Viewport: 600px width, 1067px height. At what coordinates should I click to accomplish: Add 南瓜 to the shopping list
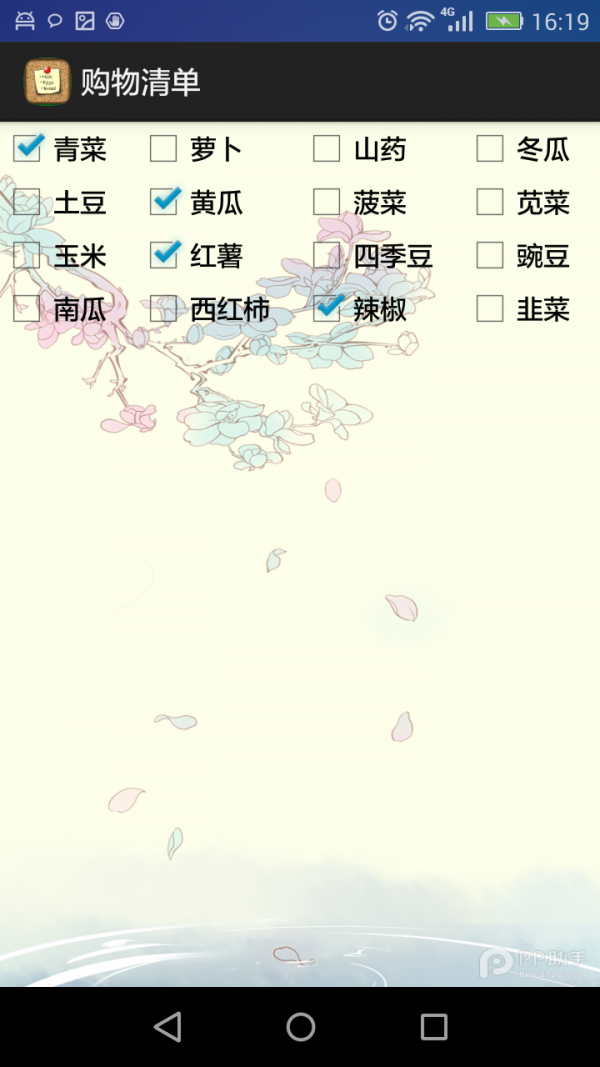click(27, 309)
